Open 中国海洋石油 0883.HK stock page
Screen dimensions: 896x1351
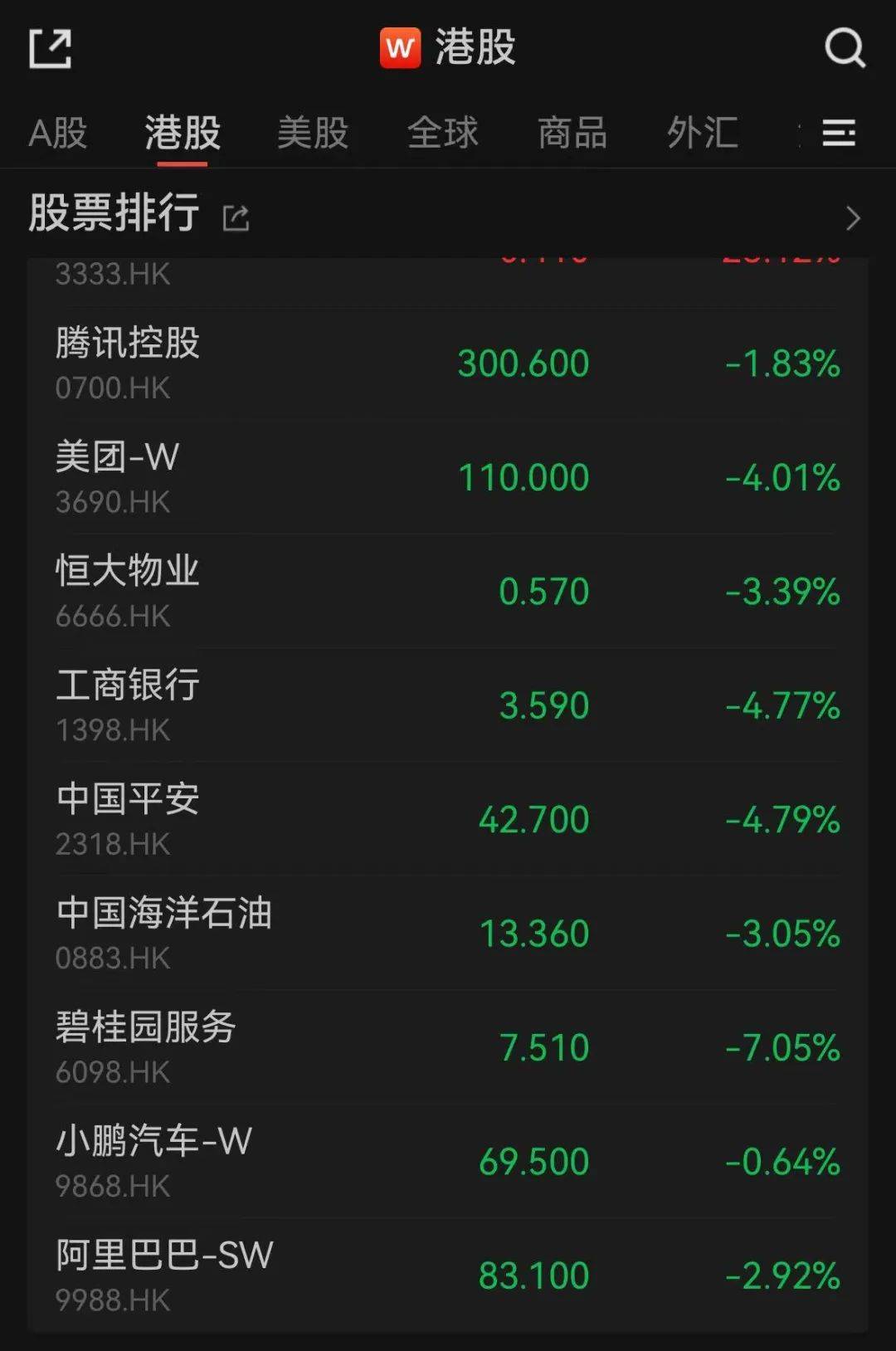(448, 933)
